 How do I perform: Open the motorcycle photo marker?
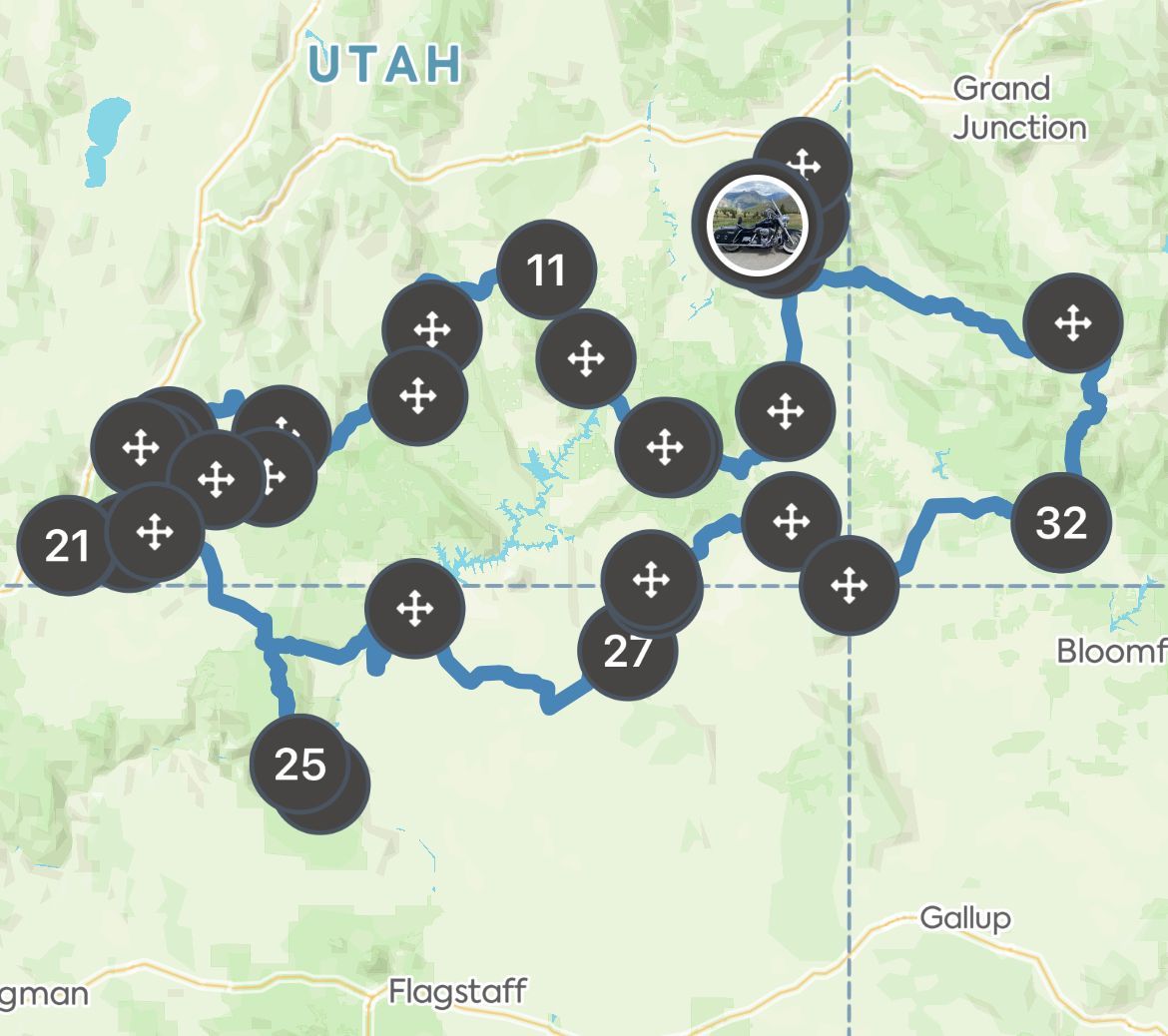[x=755, y=225]
